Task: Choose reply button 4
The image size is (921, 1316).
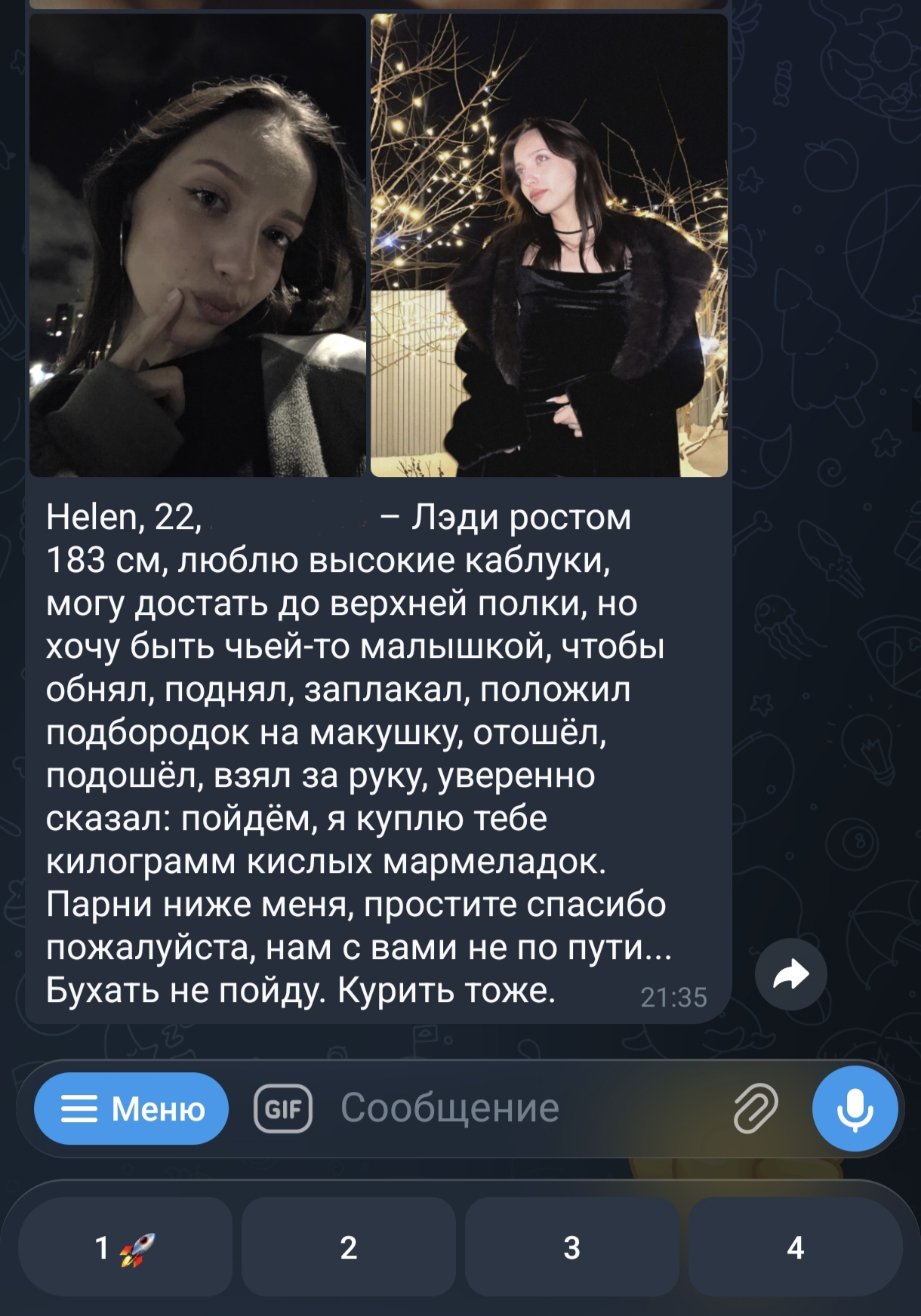Action: coord(796,1247)
